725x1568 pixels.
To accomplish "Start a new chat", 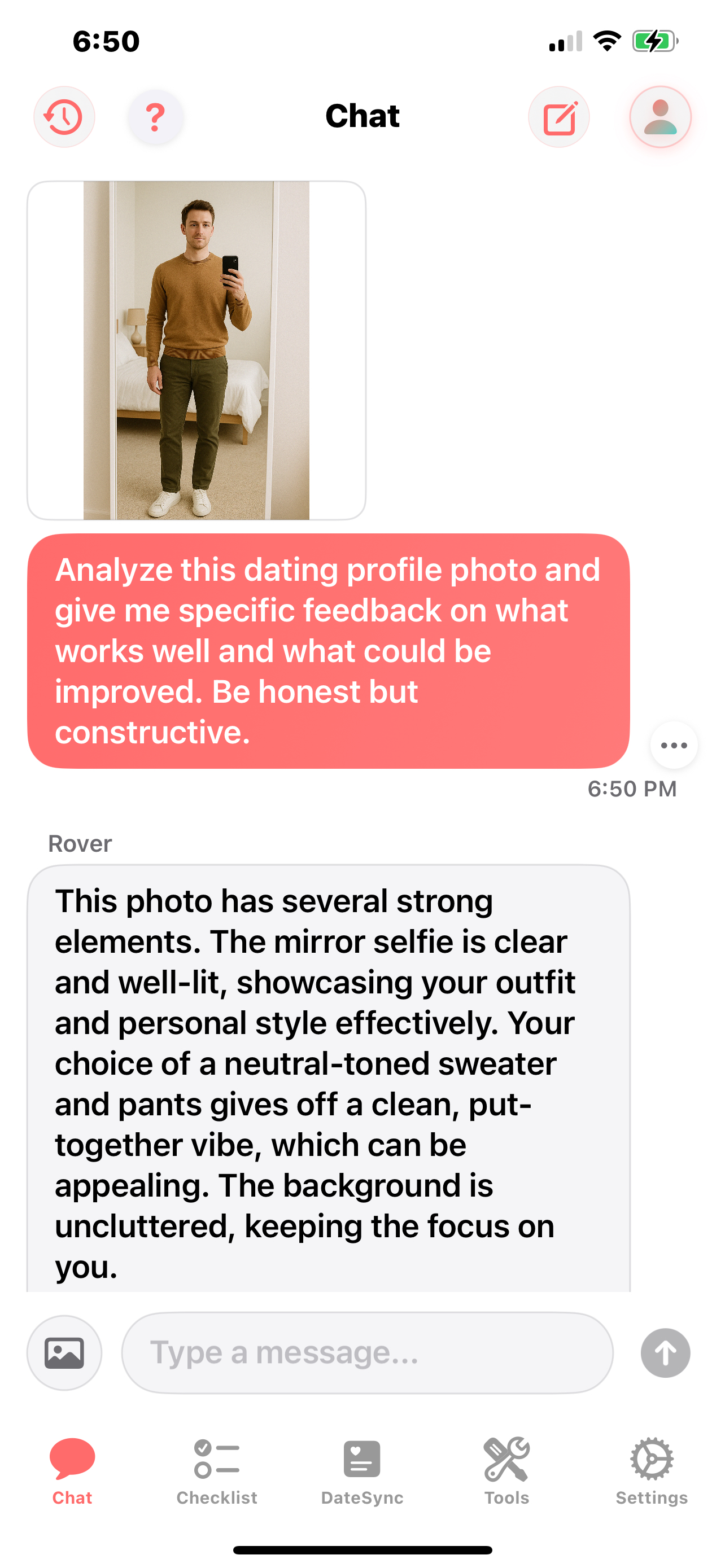I will (558, 117).
